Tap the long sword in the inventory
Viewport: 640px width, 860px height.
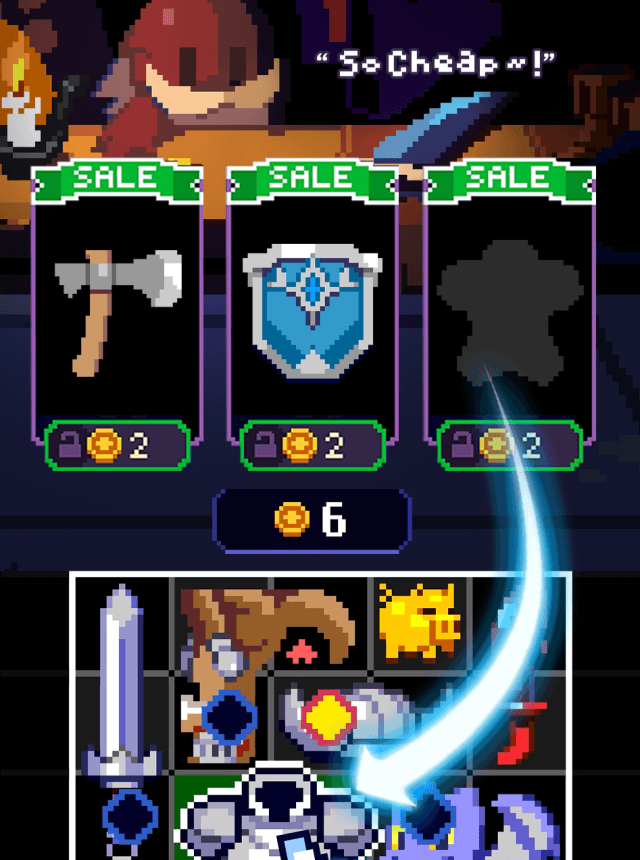click(121, 690)
